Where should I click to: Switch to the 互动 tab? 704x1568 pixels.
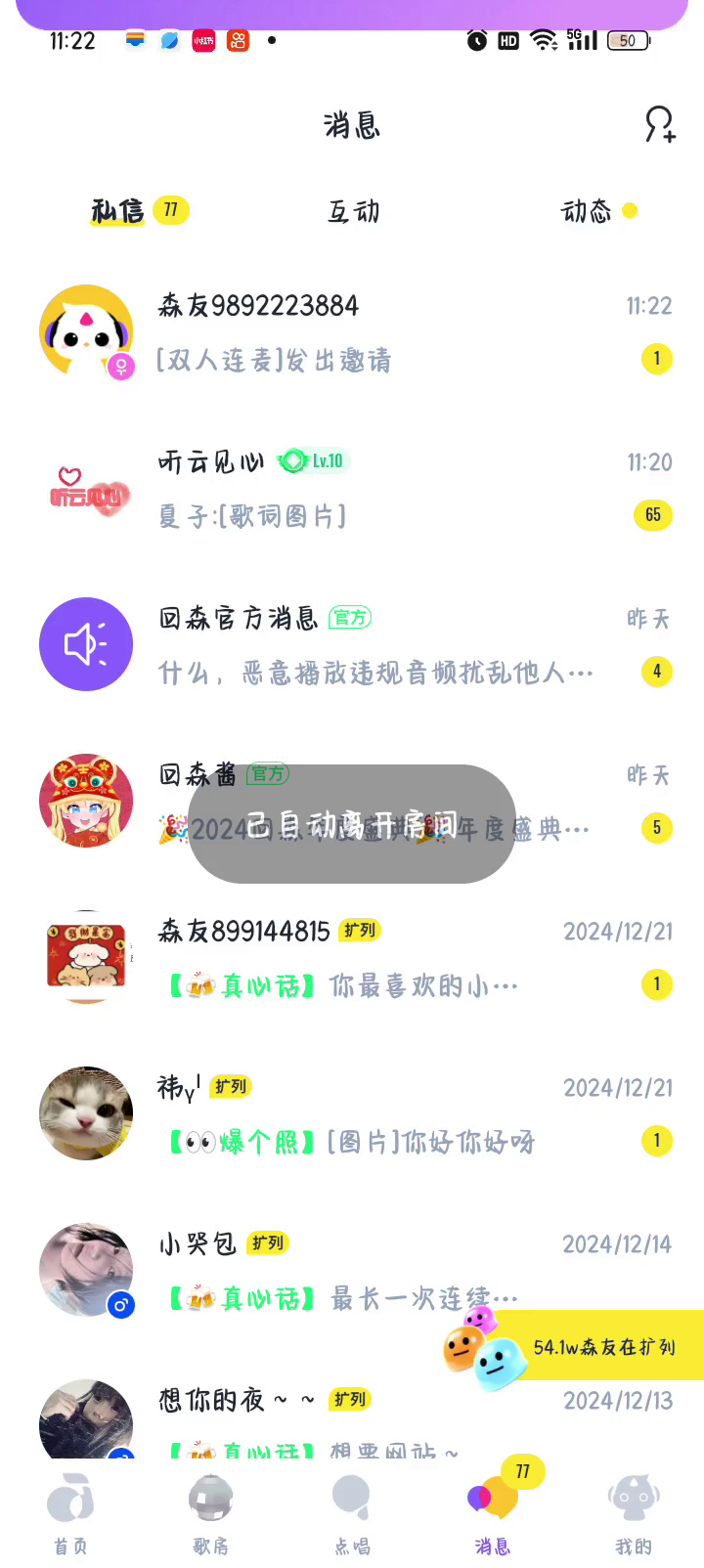tap(353, 211)
